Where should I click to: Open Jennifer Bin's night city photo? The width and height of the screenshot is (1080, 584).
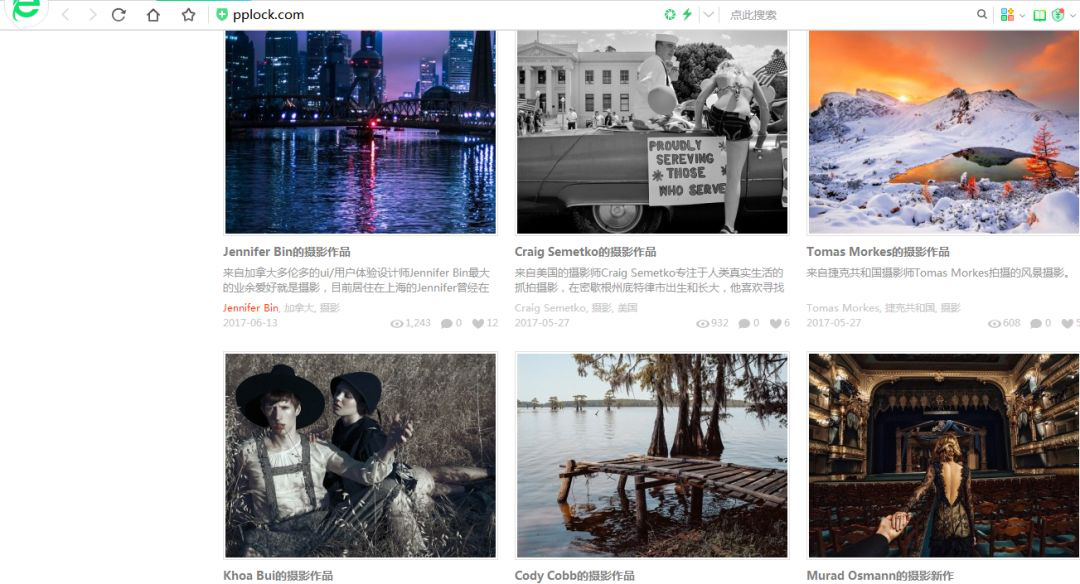(360, 131)
